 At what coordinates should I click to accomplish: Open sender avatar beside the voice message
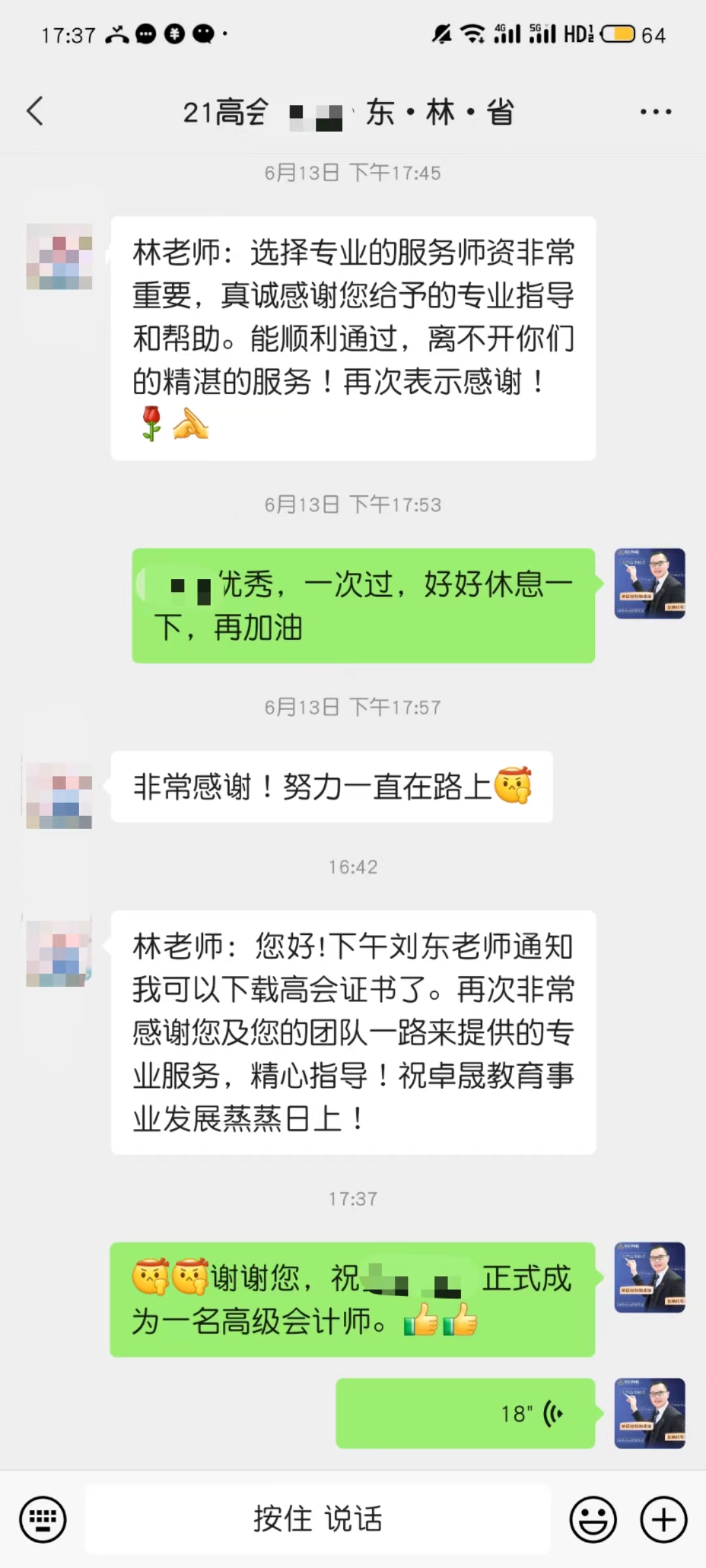(649, 1413)
